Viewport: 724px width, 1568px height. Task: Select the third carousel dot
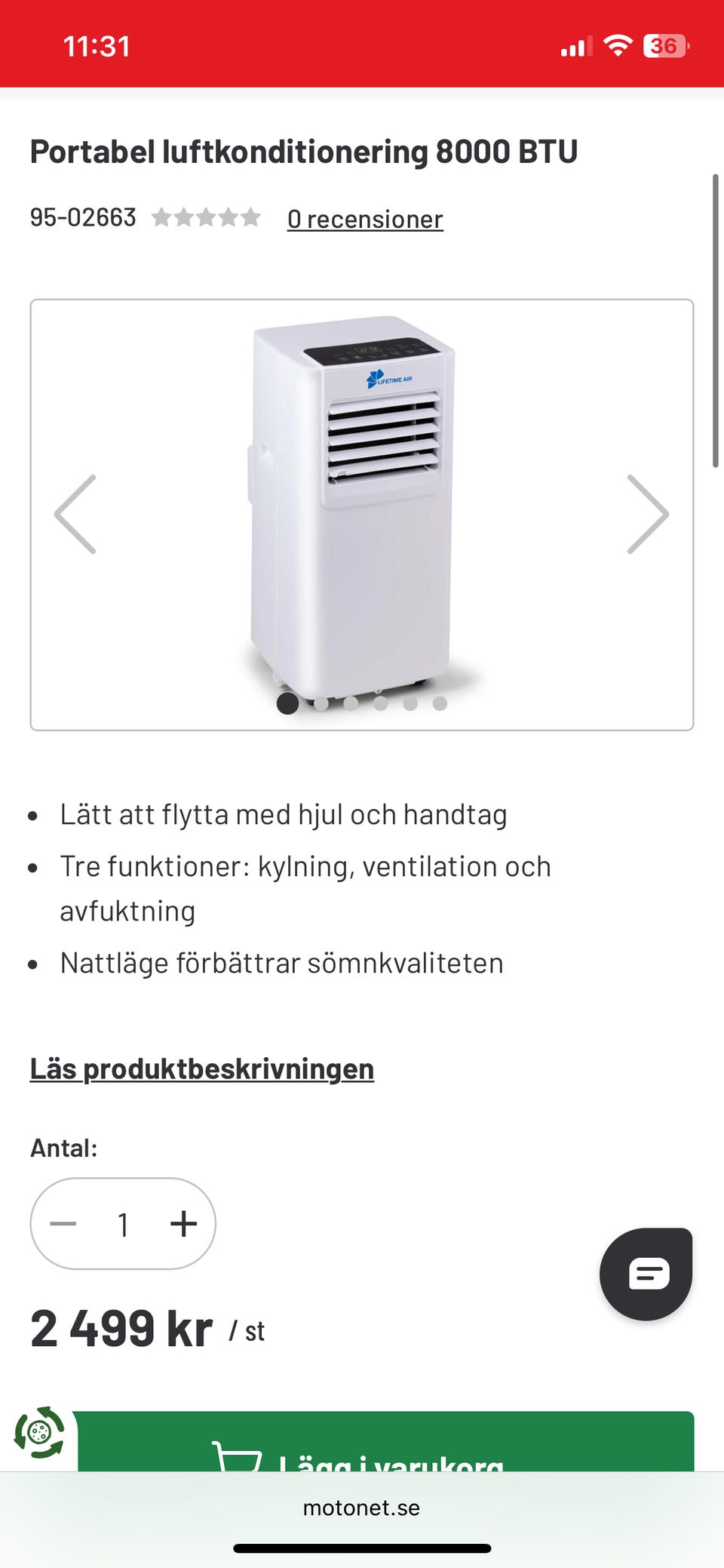point(349,703)
